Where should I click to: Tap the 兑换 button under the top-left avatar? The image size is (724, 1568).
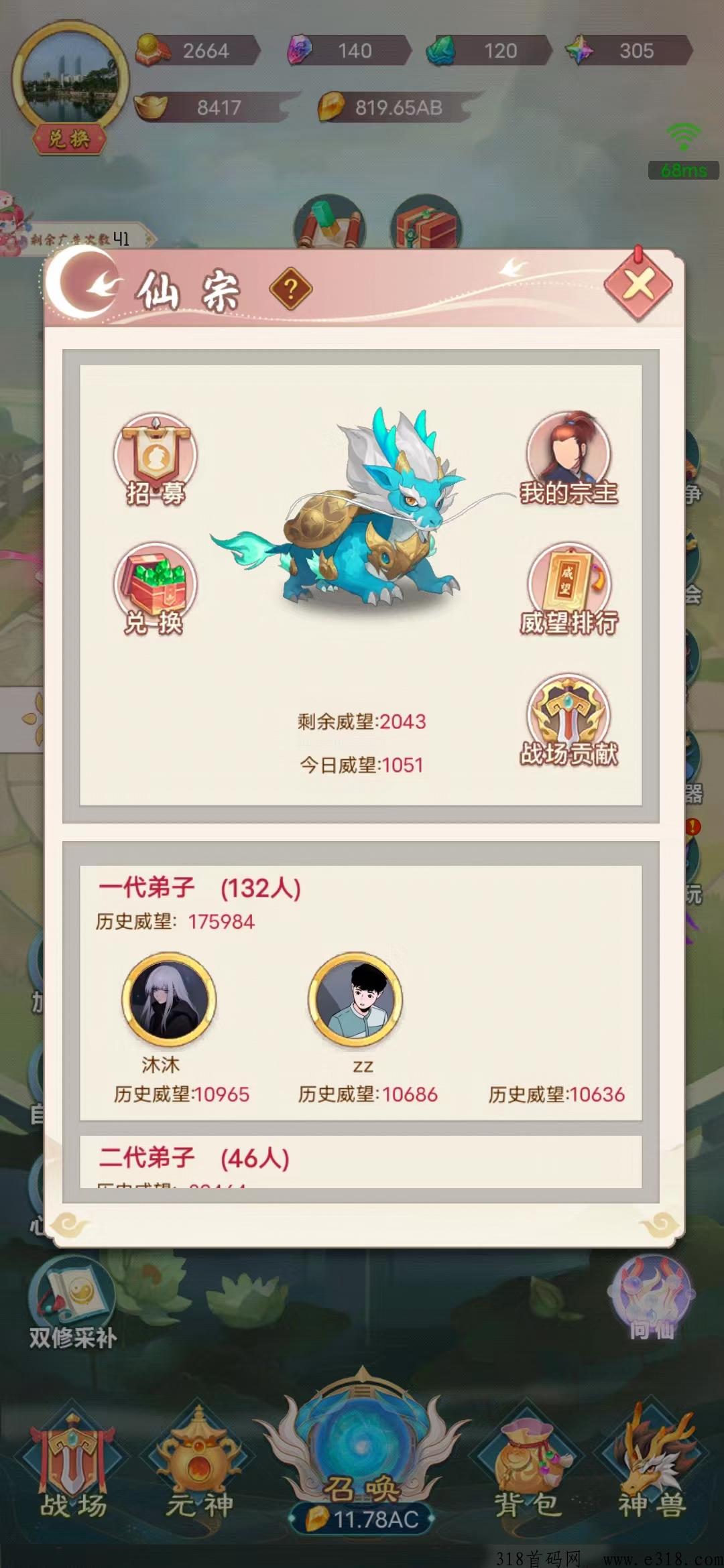point(69,139)
